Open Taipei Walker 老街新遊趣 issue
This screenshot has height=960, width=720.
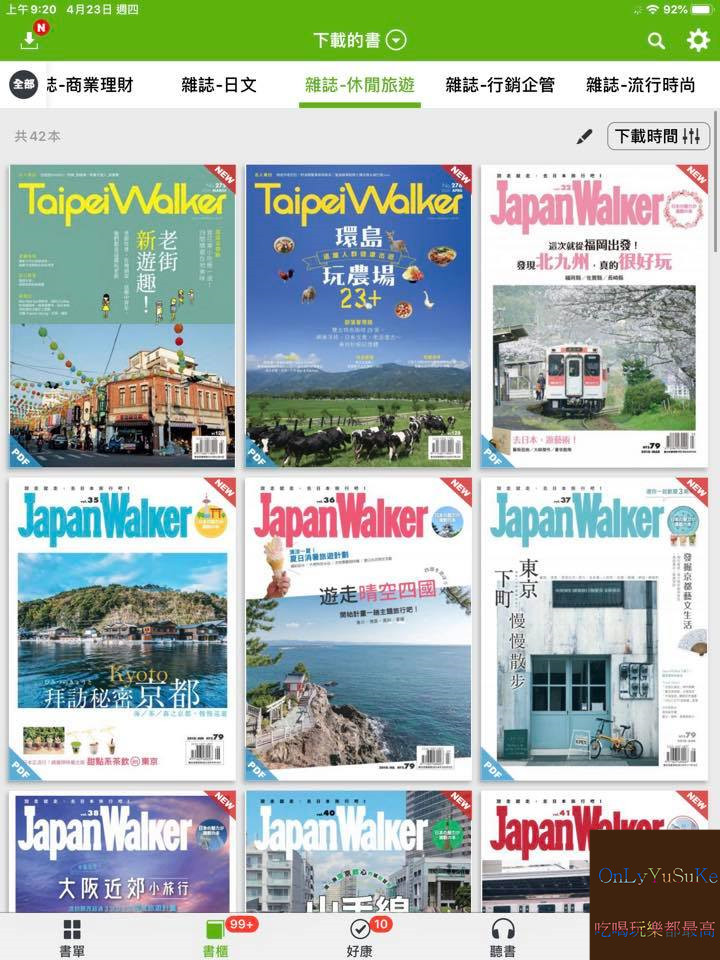coord(123,315)
